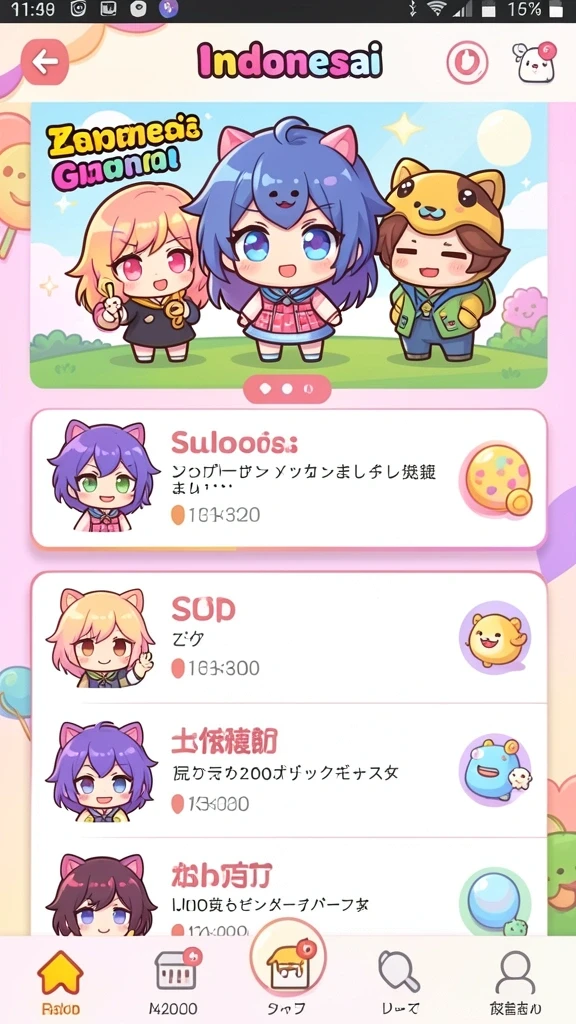The height and width of the screenshot is (1024, 576).
Task: Tap the circular power icon in header
Action: (x=467, y=63)
